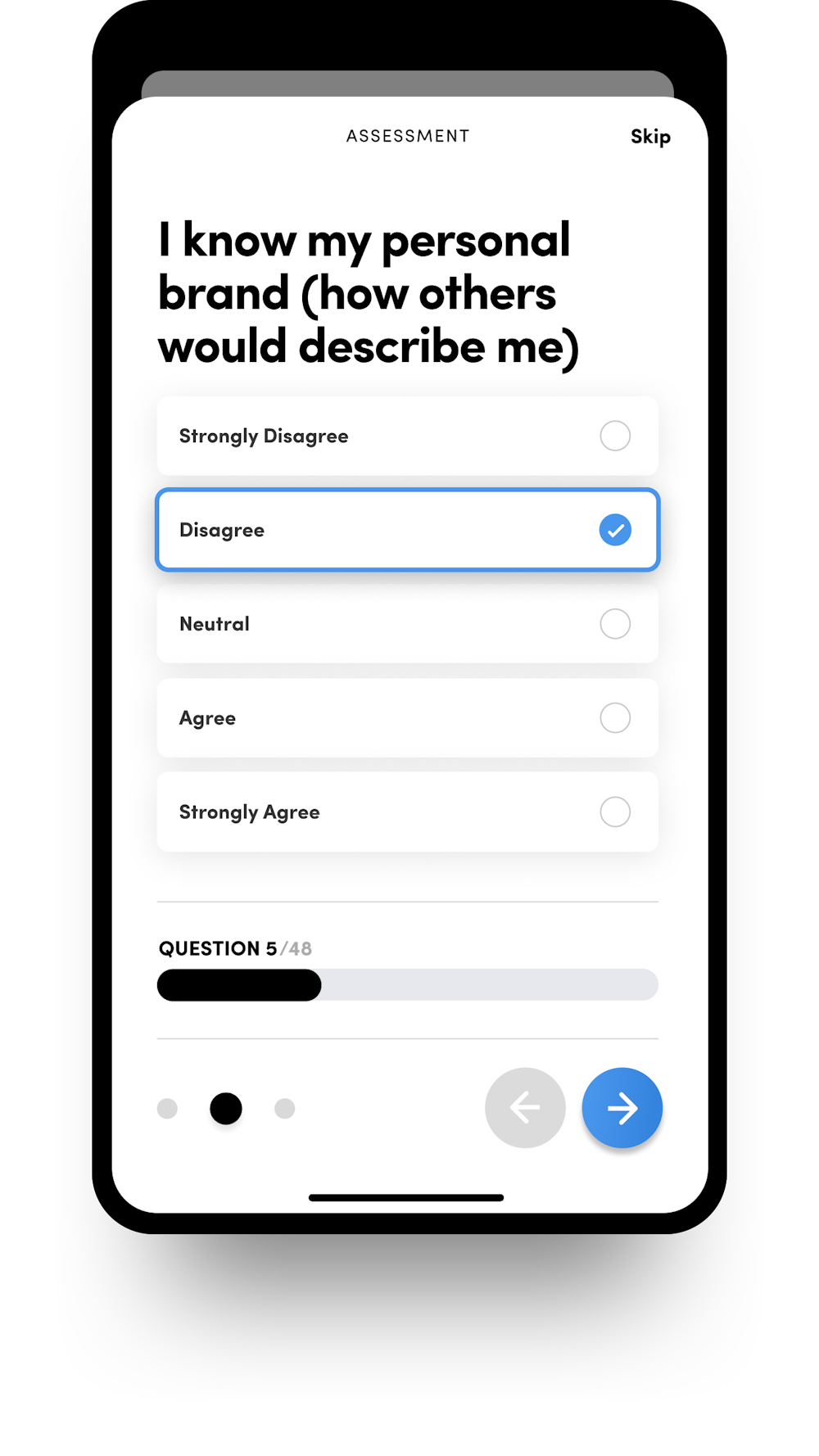Choose the Disagree answer
Image resolution: width=819 pixels, height=1456 pixels.
[407, 530]
